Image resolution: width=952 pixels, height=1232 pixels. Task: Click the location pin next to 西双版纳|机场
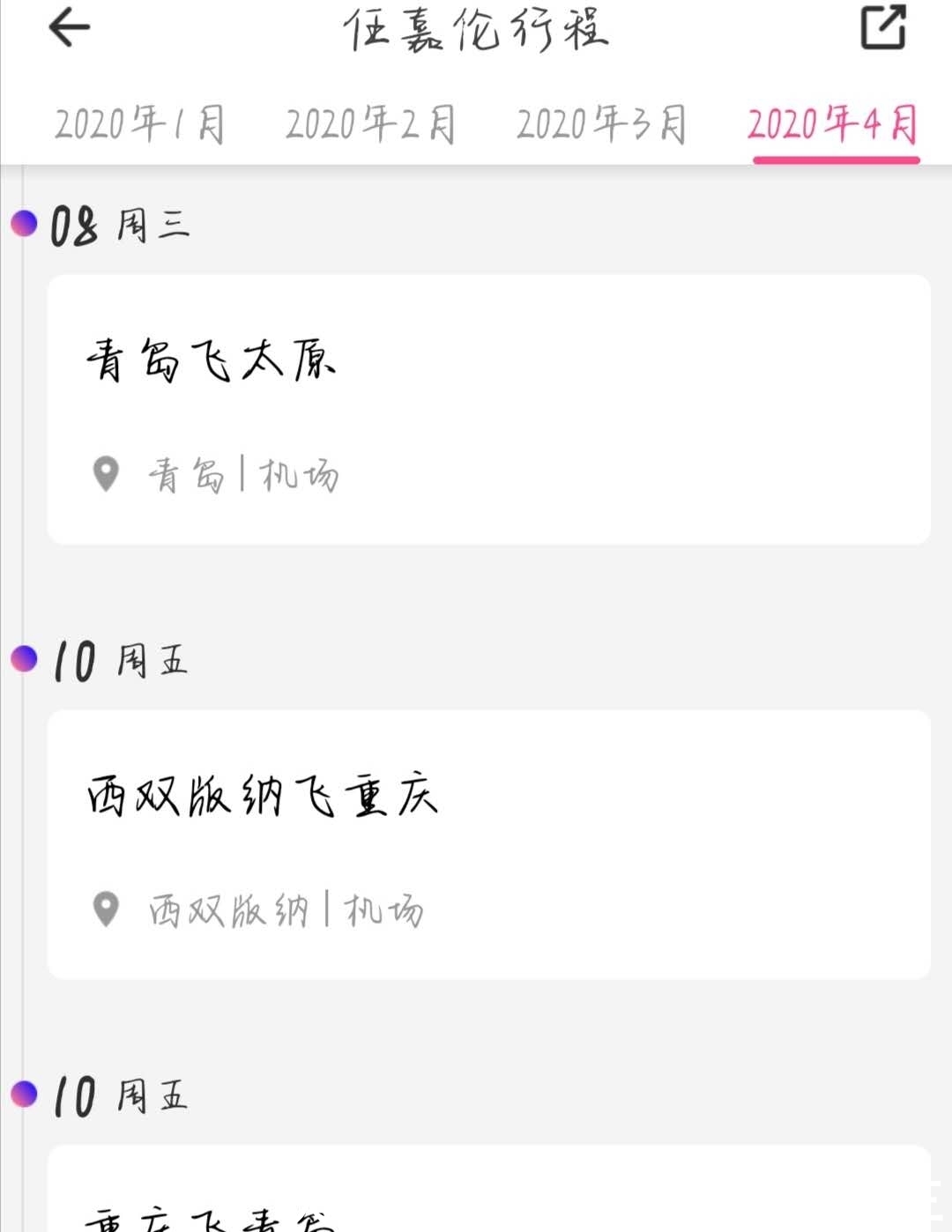tap(106, 908)
